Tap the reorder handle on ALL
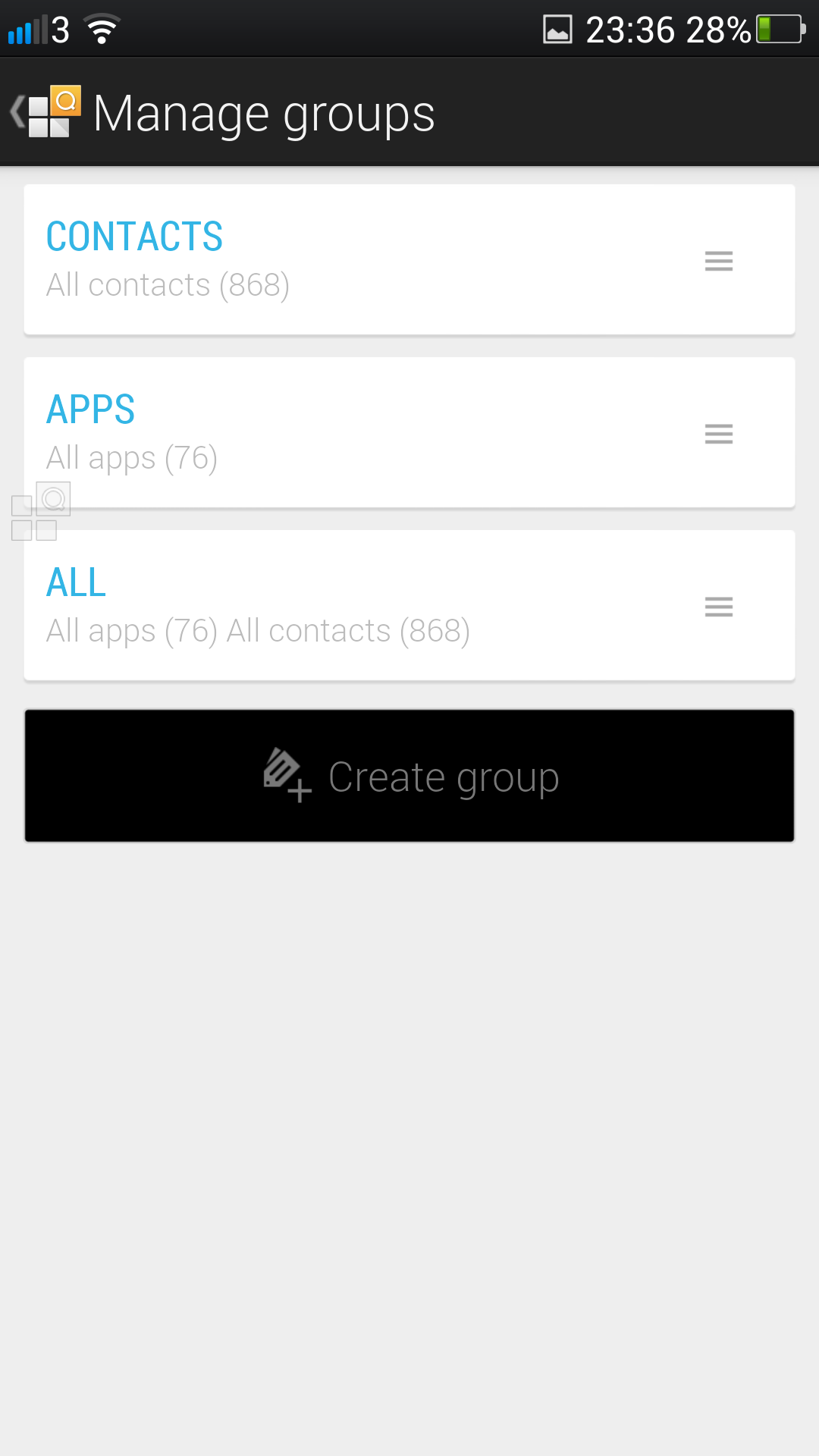The width and height of the screenshot is (819, 1456). click(x=718, y=607)
